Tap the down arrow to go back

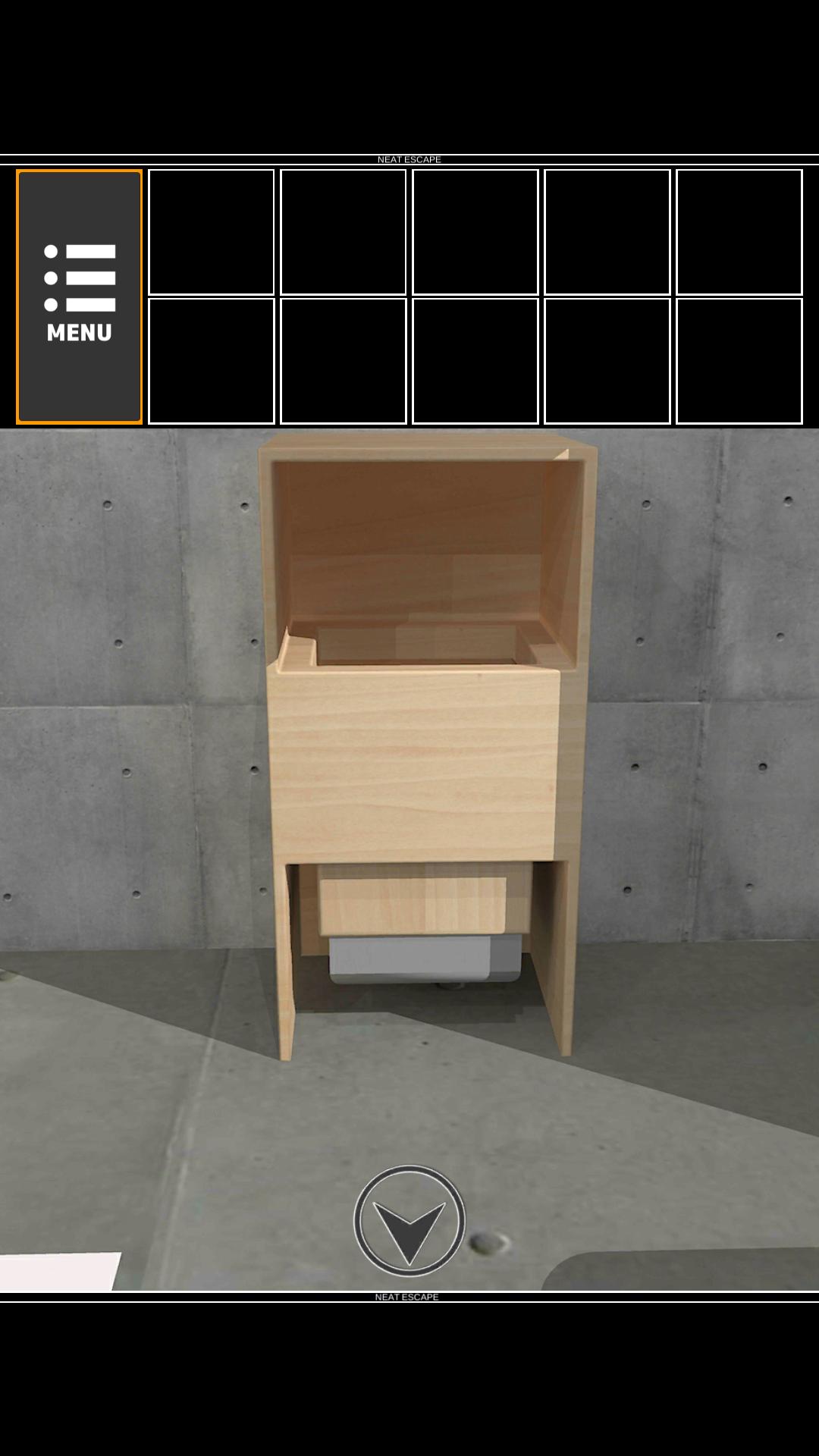tap(409, 1220)
